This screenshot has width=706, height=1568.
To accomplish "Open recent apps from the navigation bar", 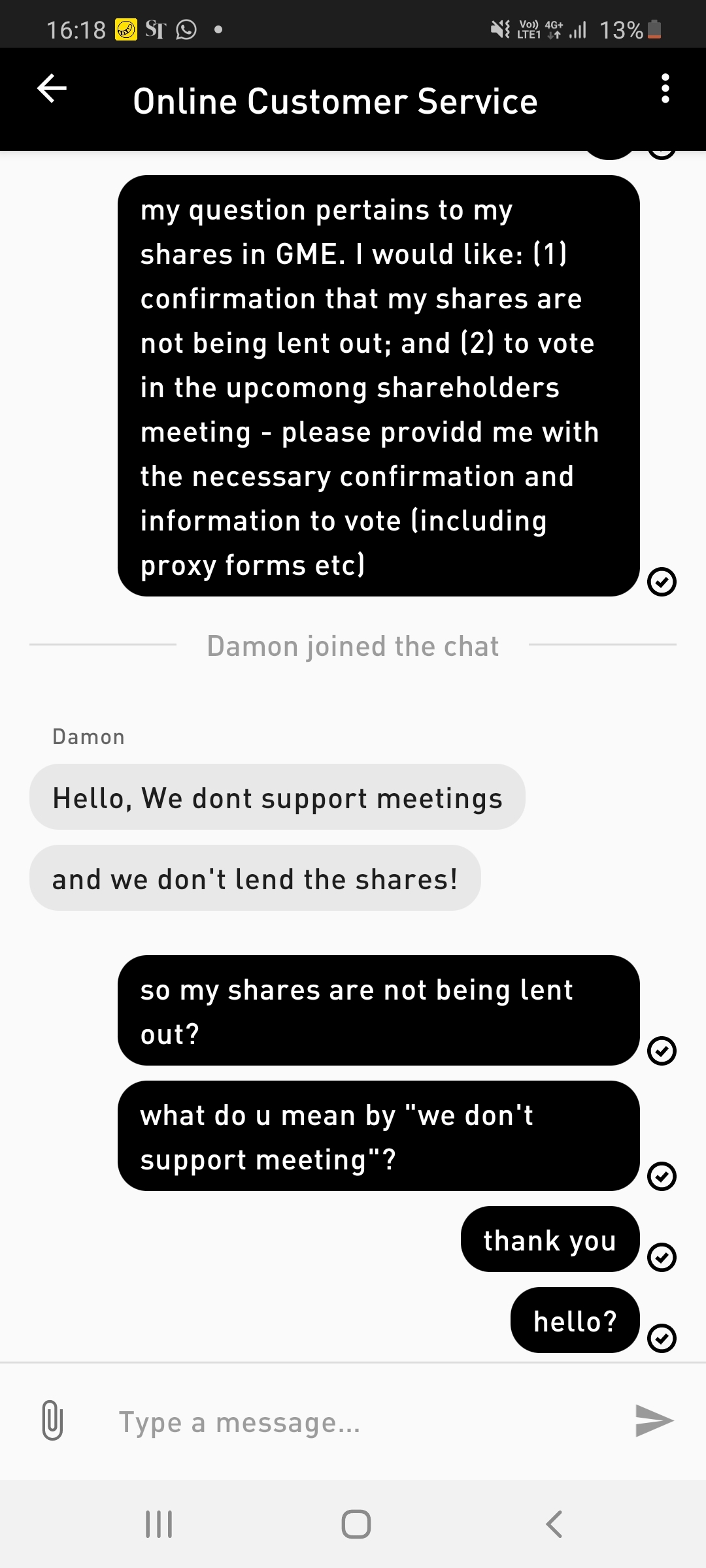I will click(x=159, y=1524).
